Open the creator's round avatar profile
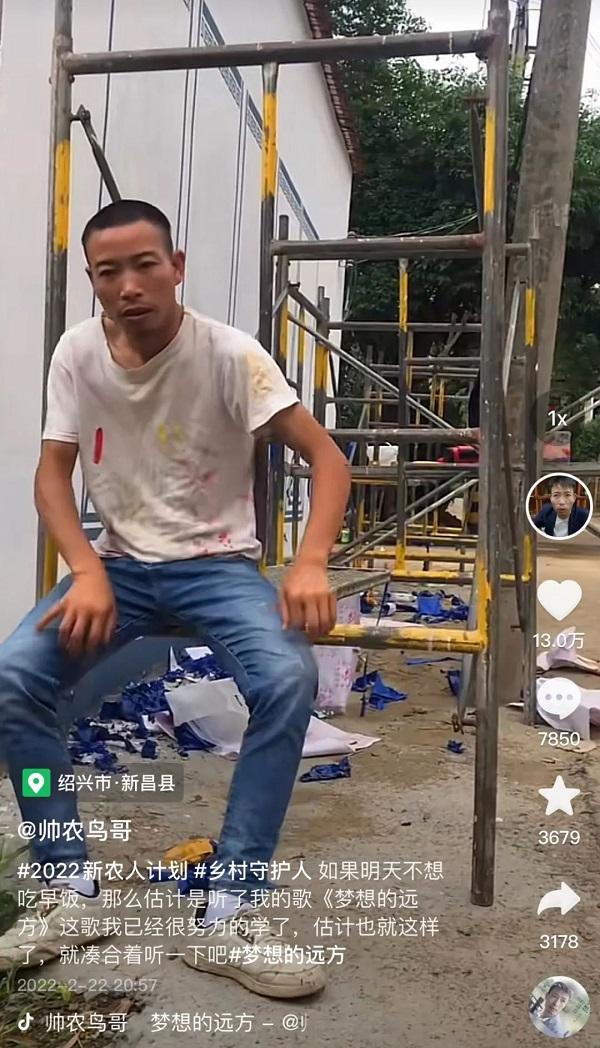 pyautogui.click(x=559, y=506)
